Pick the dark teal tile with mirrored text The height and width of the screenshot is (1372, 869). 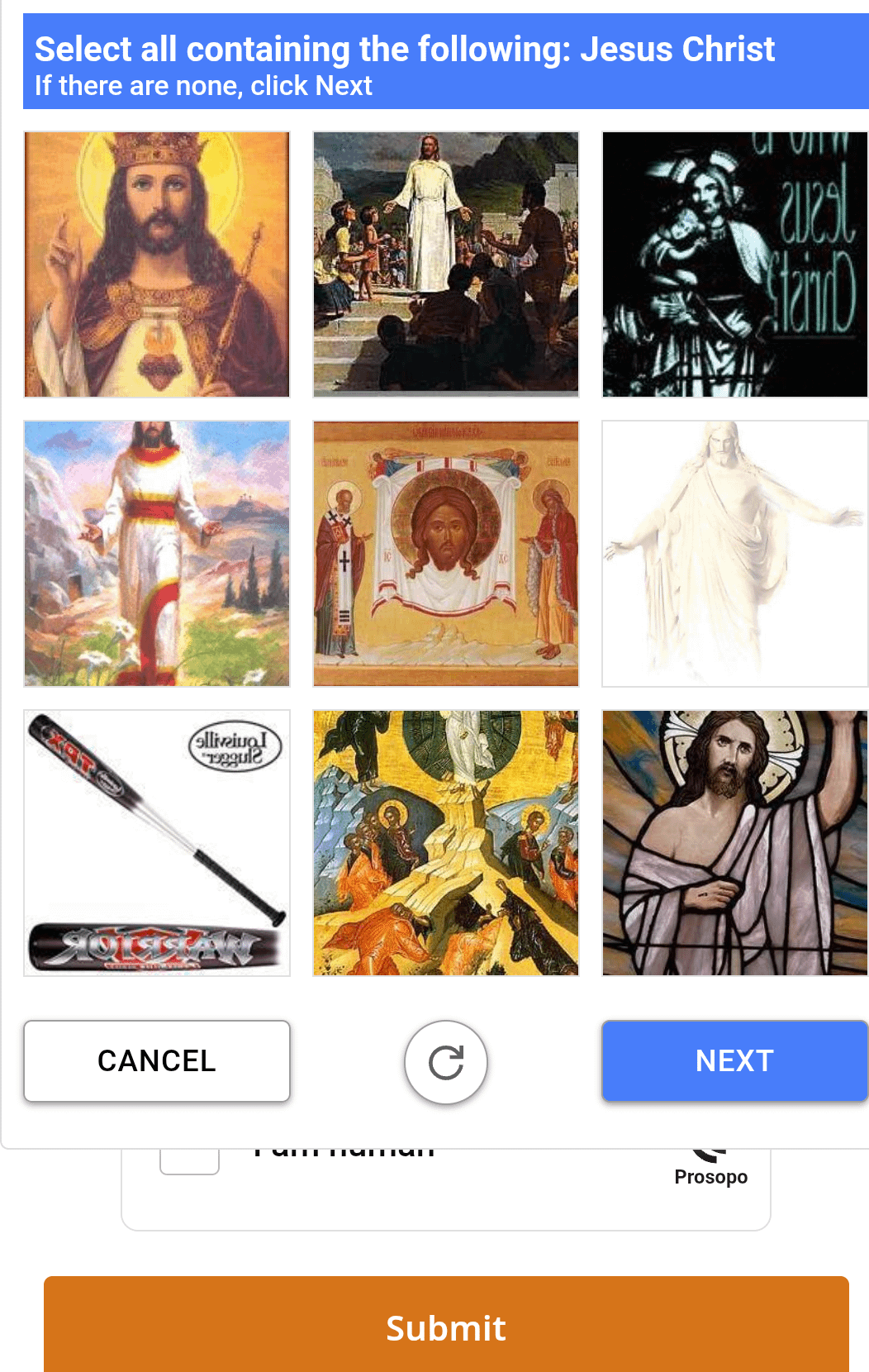pyautogui.click(x=734, y=264)
